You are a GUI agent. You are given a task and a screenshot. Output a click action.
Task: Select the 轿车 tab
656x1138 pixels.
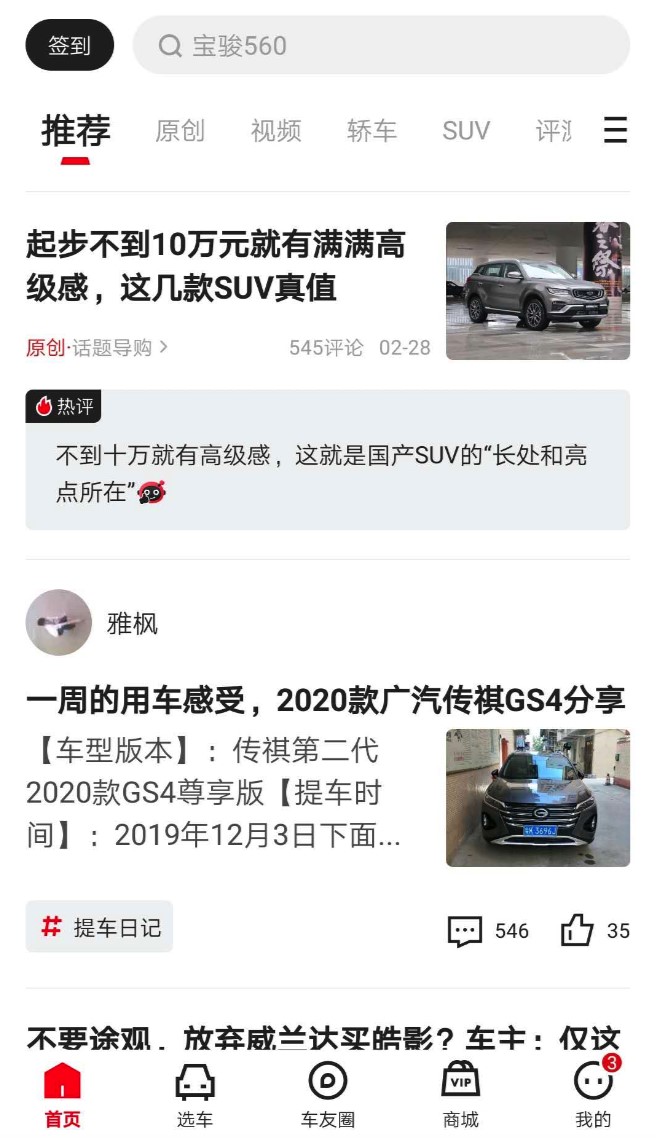pyautogui.click(x=372, y=131)
